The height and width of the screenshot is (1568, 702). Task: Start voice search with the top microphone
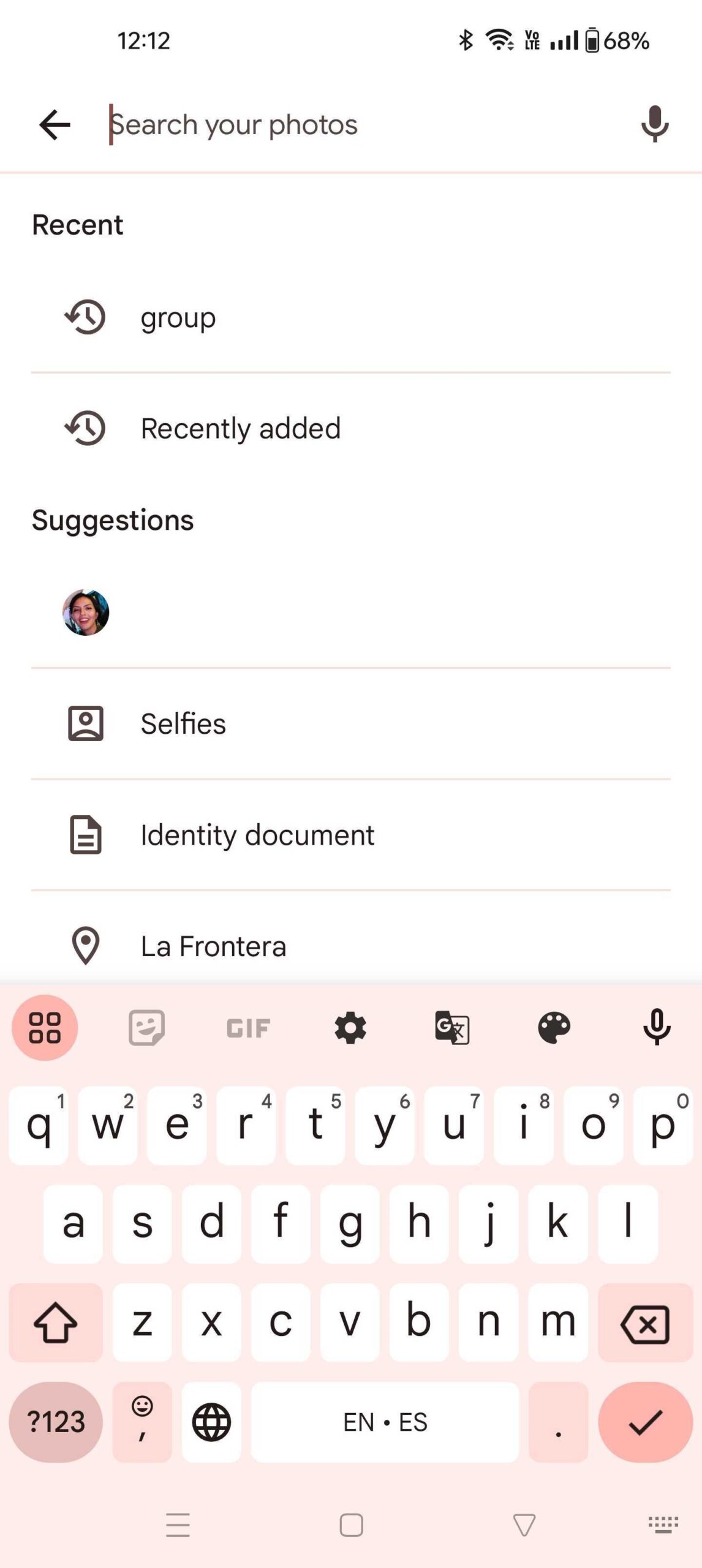[654, 124]
